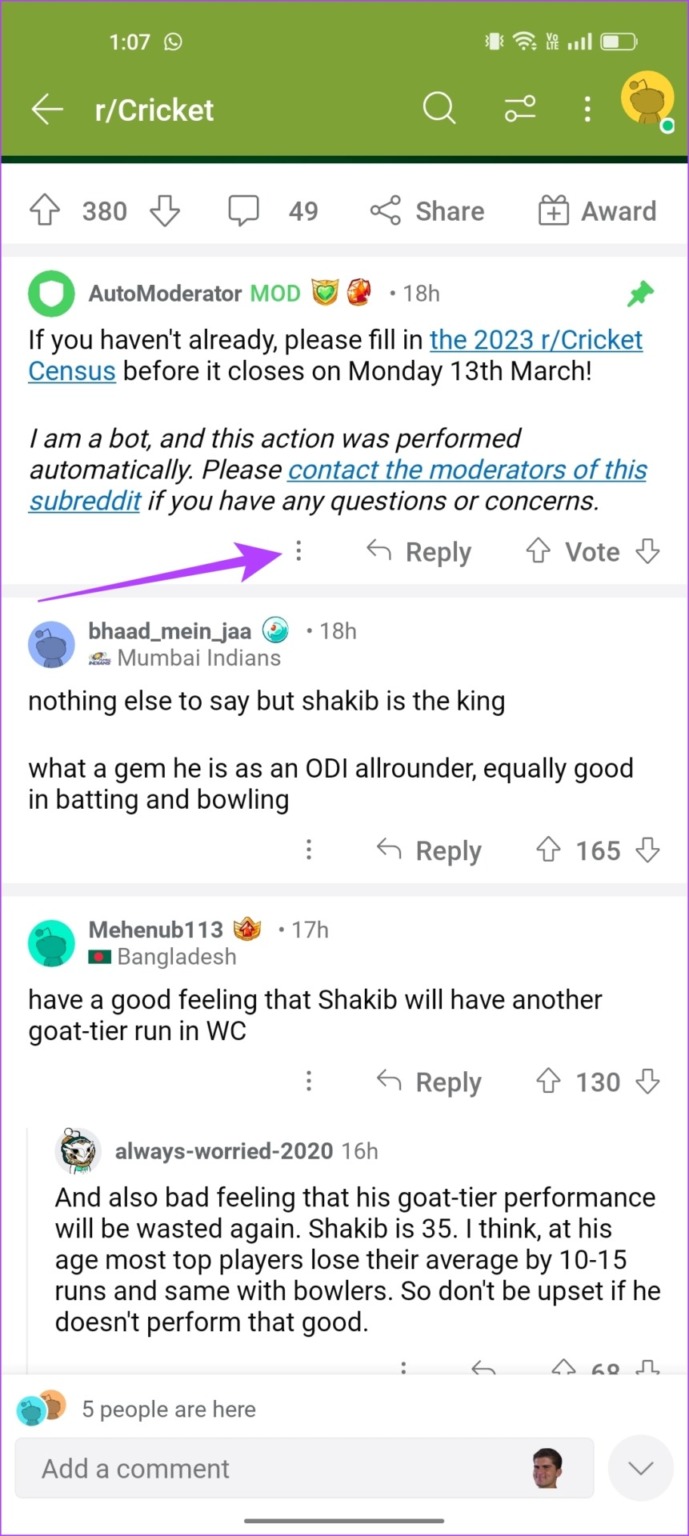Open Mehenub113's user profile
Image resolution: width=689 pixels, height=1536 pixels.
tap(155, 930)
